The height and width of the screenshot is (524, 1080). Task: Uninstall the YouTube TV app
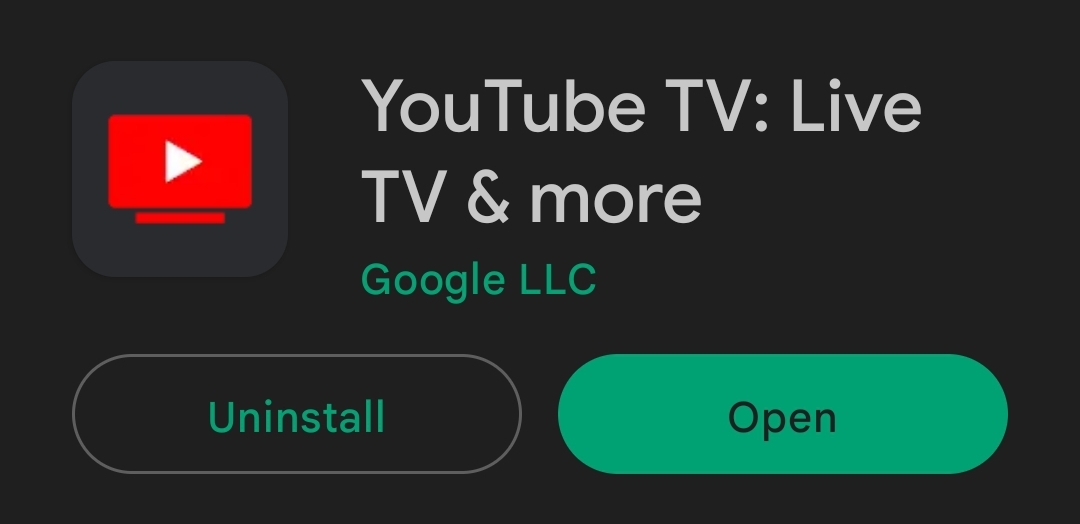296,415
